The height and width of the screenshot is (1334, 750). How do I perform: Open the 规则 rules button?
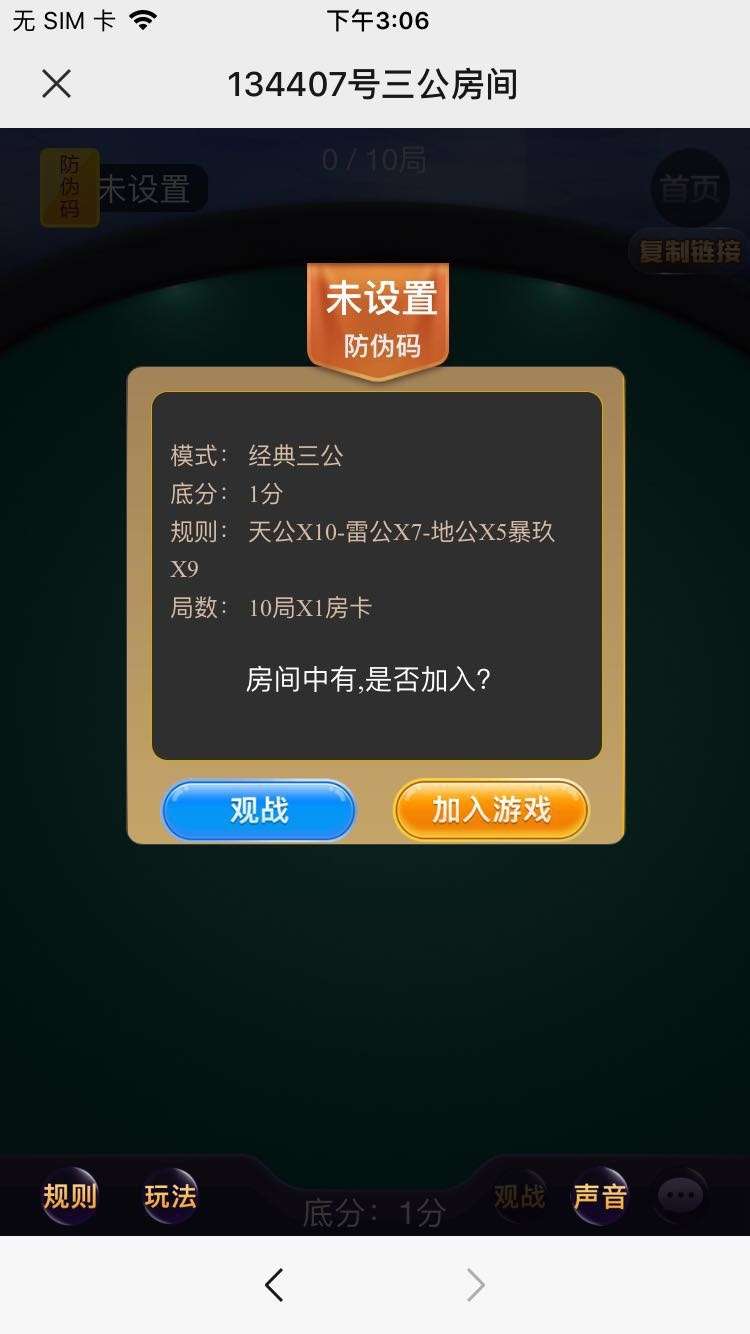(x=70, y=1196)
